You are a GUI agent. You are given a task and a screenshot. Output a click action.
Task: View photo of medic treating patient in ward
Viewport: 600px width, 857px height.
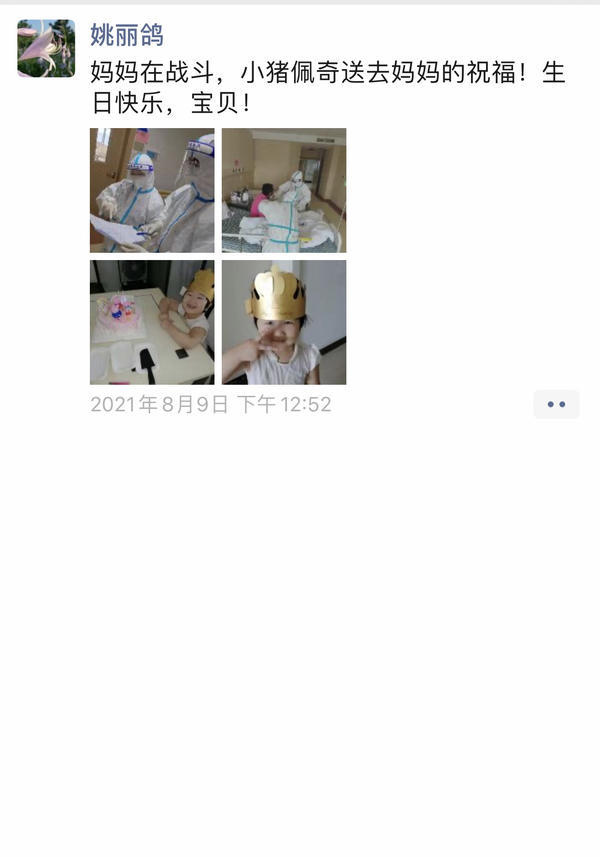pos(284,190)
